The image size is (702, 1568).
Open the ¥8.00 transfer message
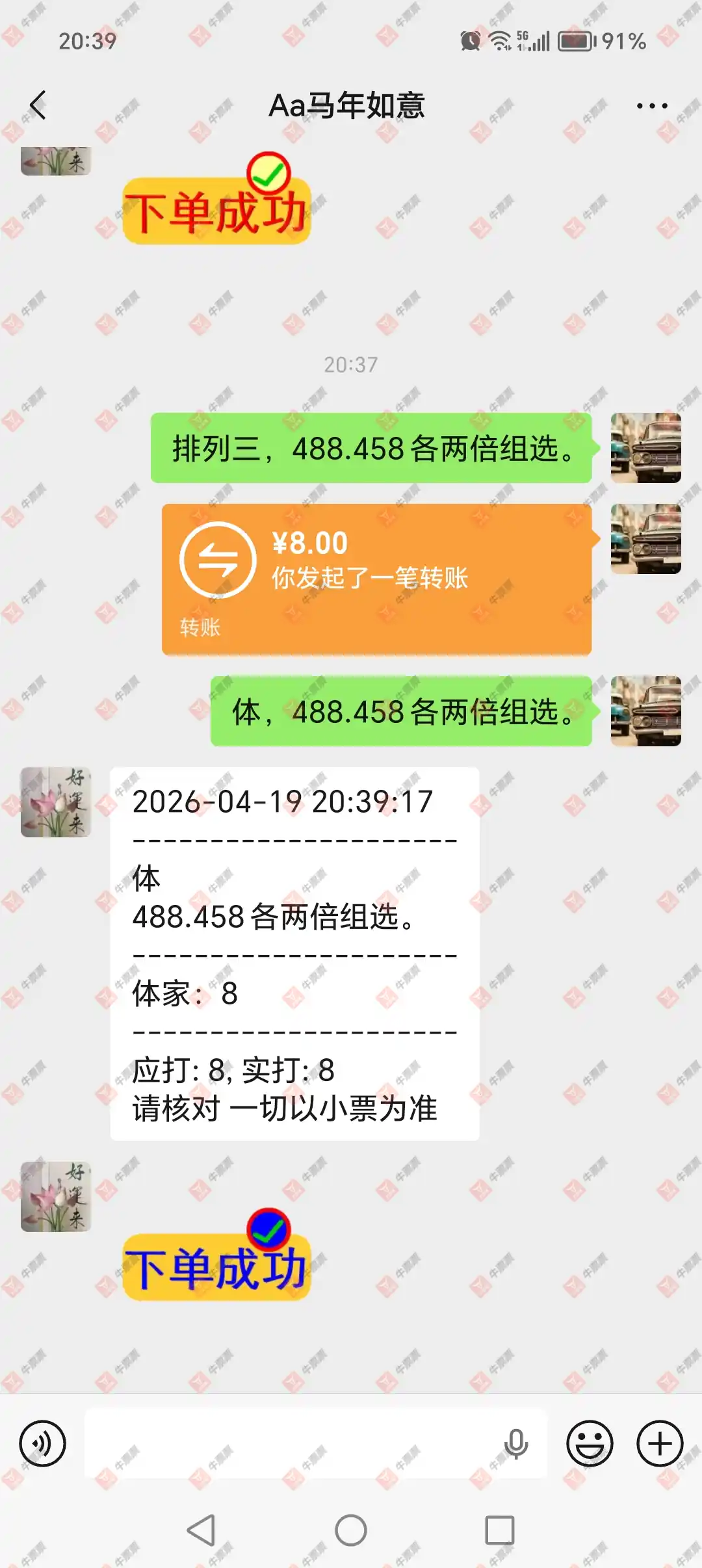coord(376,579)
